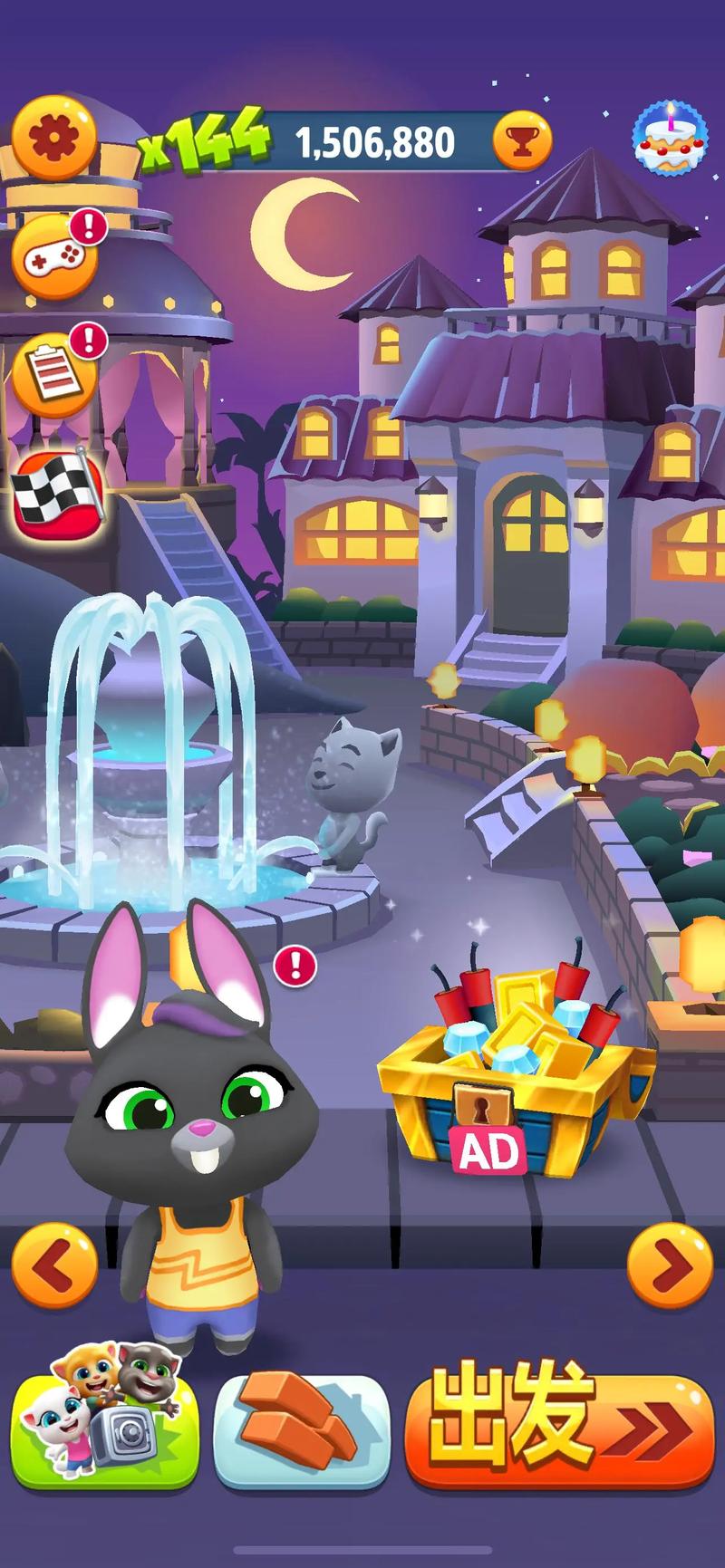725x1568 pixels.
Task: Open the trophy leaderboard icon
Action: coord(521,141)
